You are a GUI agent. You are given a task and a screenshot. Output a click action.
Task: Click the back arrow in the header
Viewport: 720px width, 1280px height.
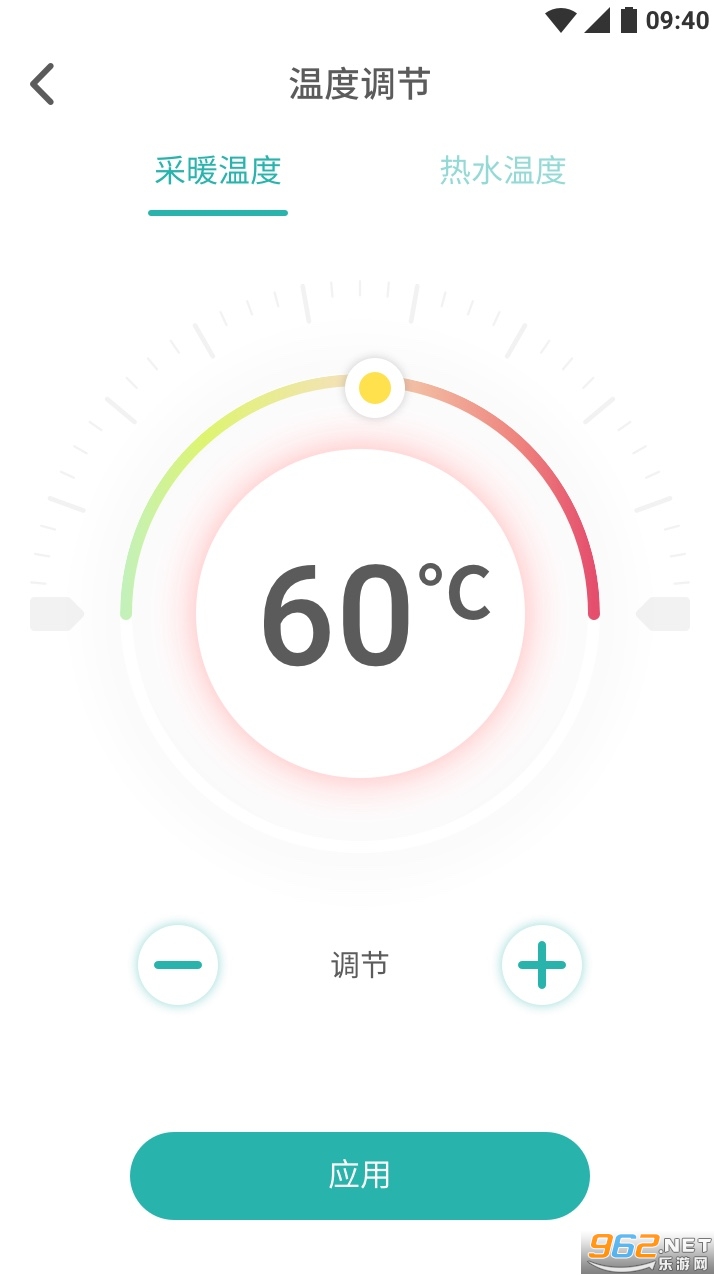(x=41, y=84)
